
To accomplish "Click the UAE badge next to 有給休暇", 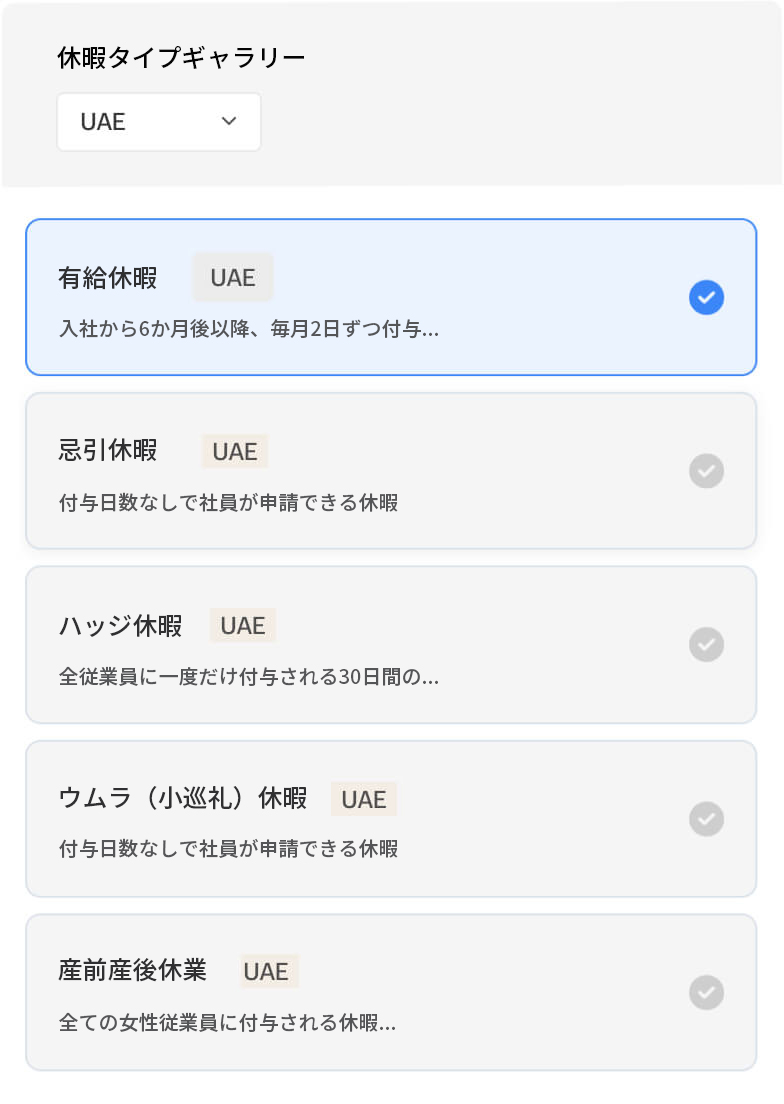I will [x=233, y=277].
